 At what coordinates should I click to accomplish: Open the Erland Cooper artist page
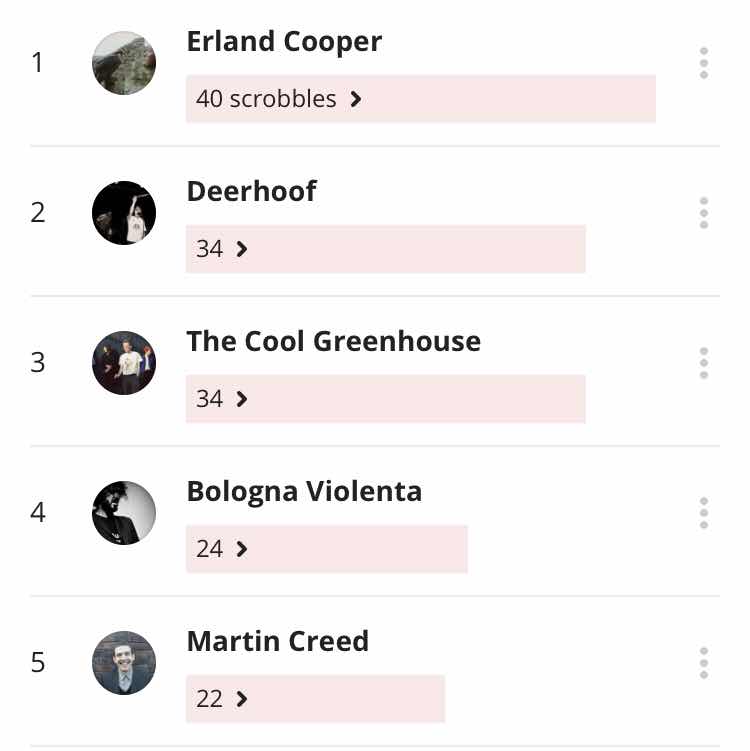click(x=284, y=42)
